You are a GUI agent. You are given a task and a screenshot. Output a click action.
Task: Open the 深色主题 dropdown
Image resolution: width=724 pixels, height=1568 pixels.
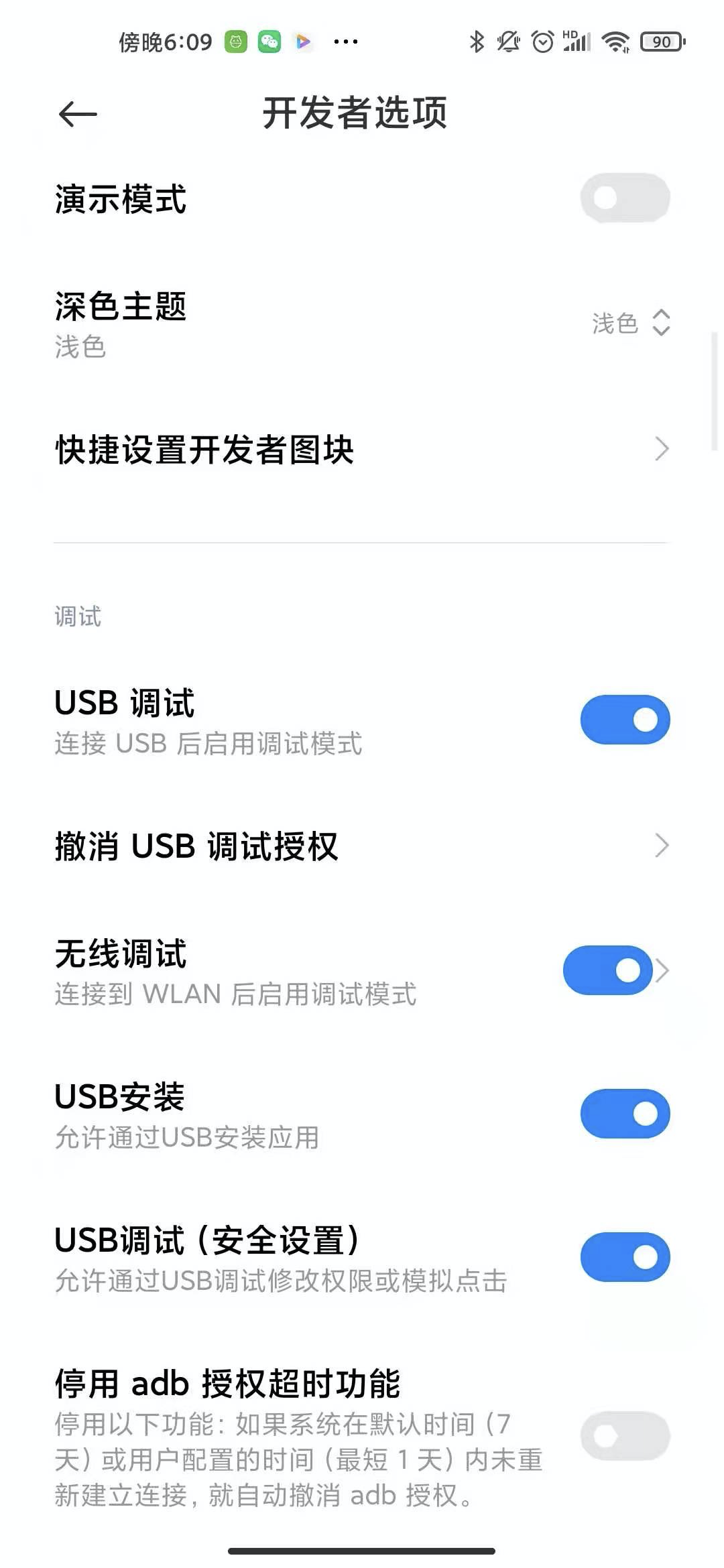(630, 323)
